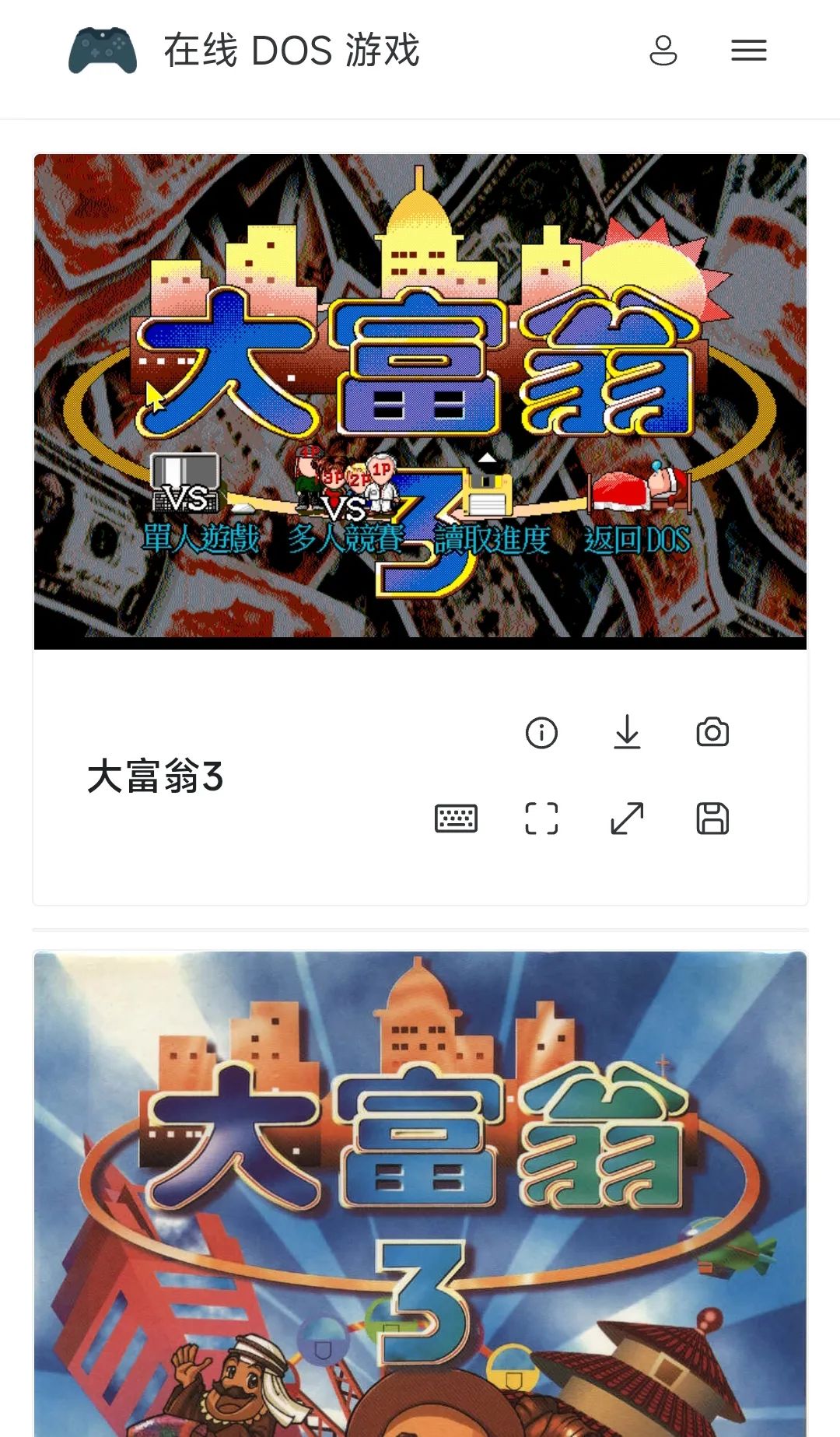Open the hamburger navigation menu
The image size is (840, 1437).
click(747, 50)
